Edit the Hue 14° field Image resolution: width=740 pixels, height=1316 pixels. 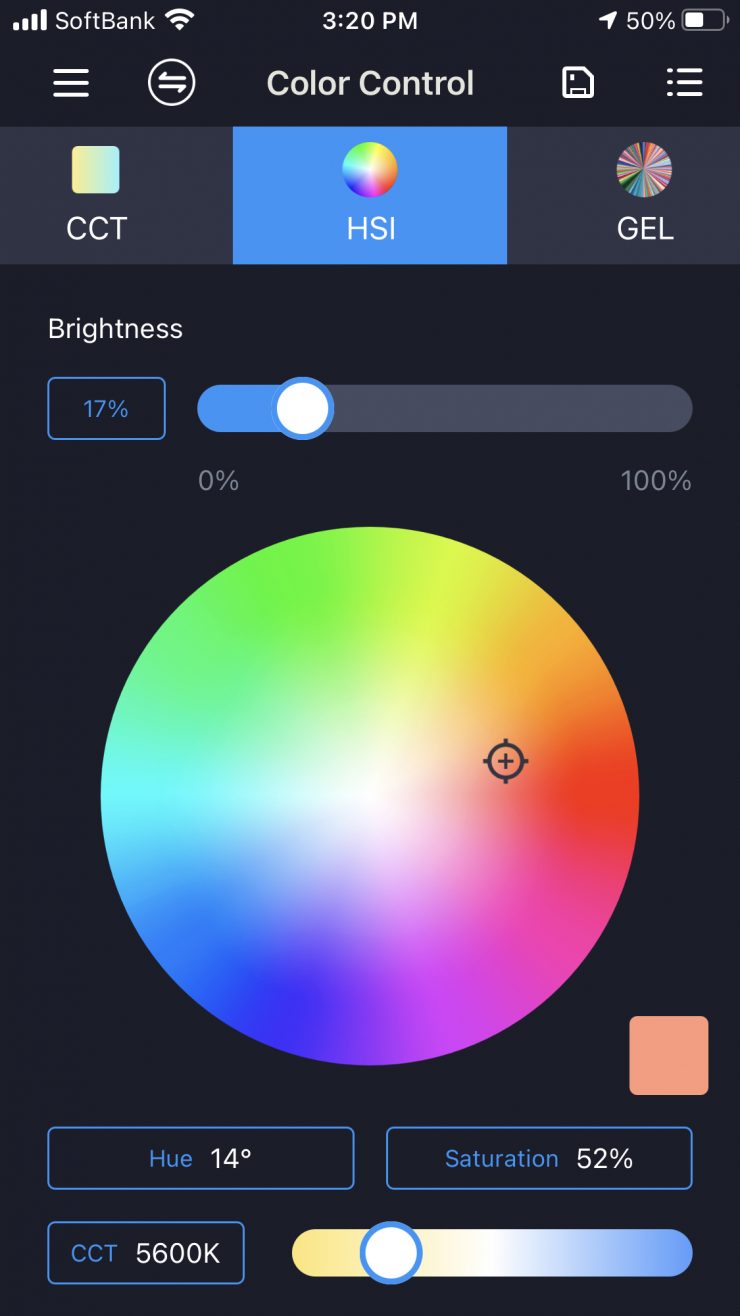point(200,1158)
